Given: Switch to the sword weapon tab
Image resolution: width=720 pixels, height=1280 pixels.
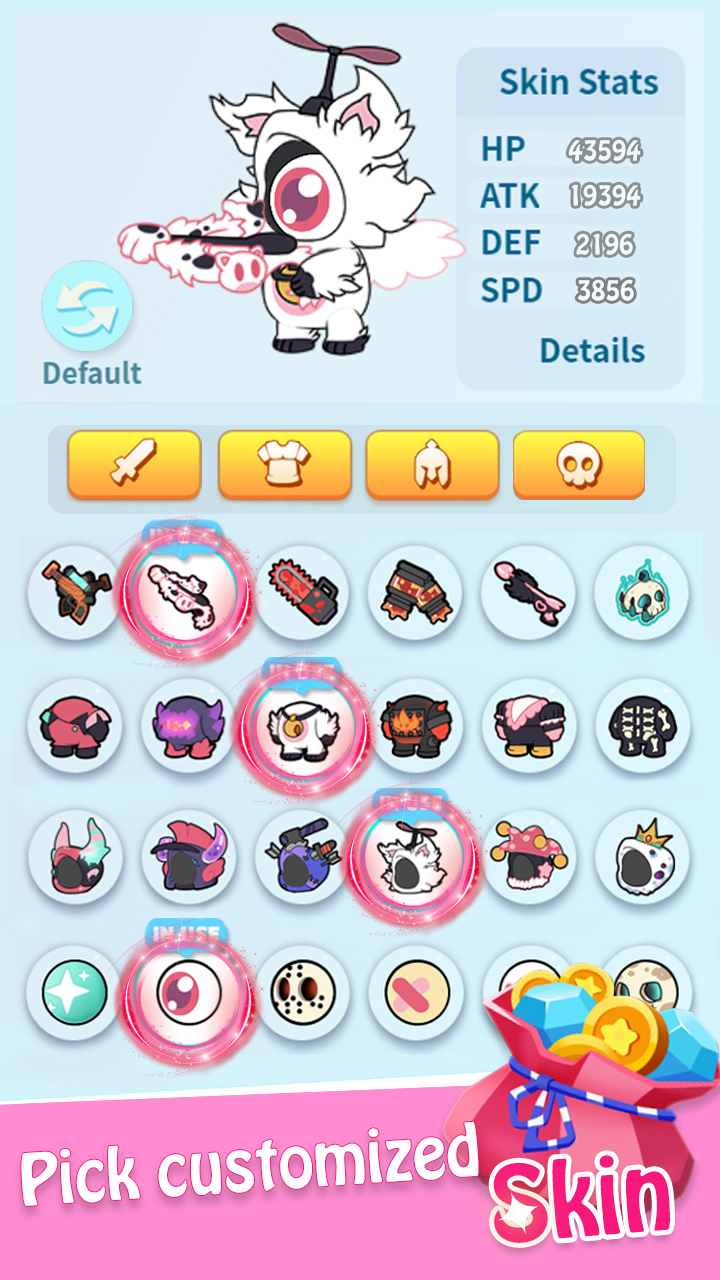Looking at the screenshot, I should coord(134,465).
